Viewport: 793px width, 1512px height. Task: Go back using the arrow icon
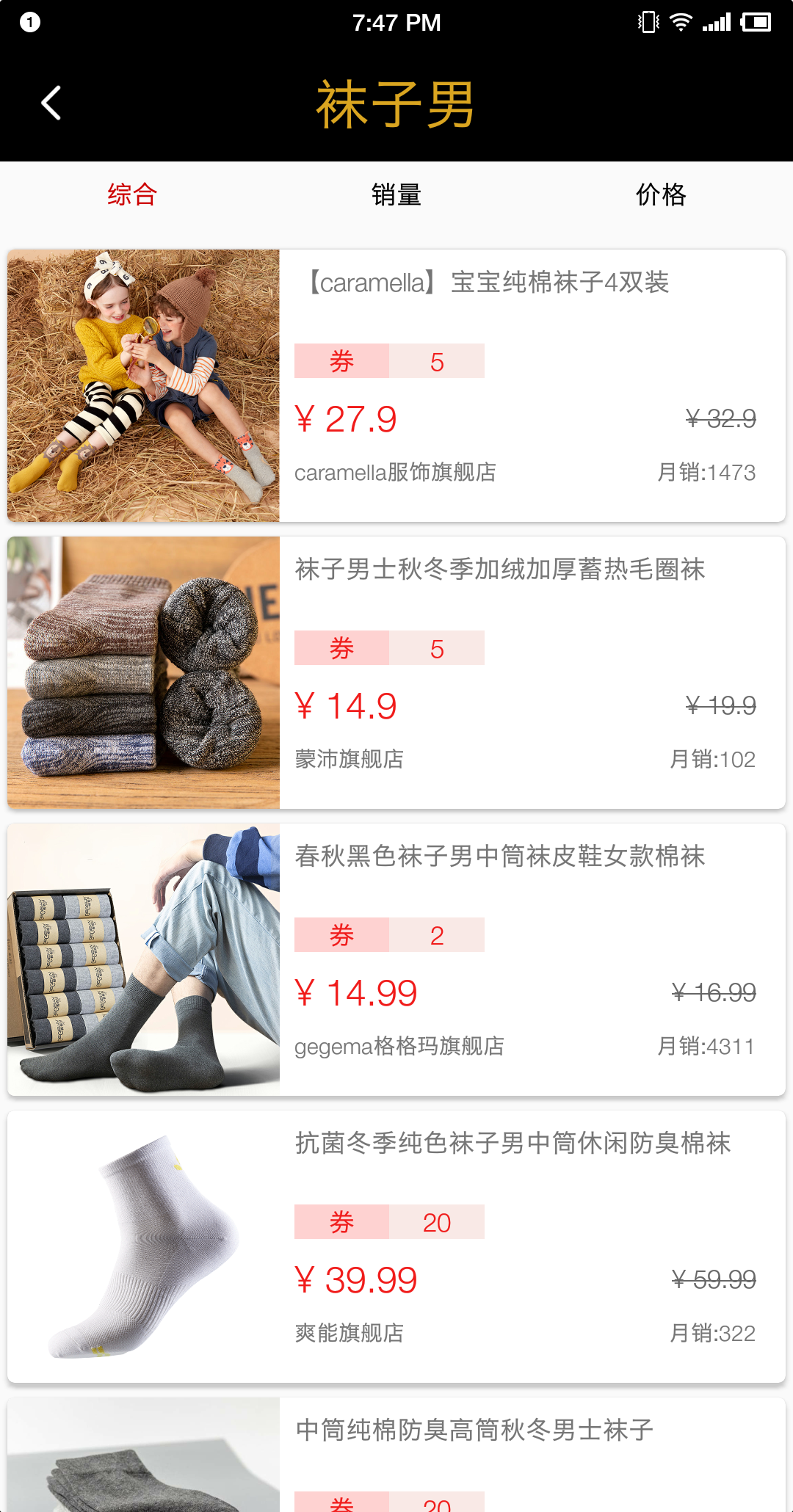coord(51,103)
